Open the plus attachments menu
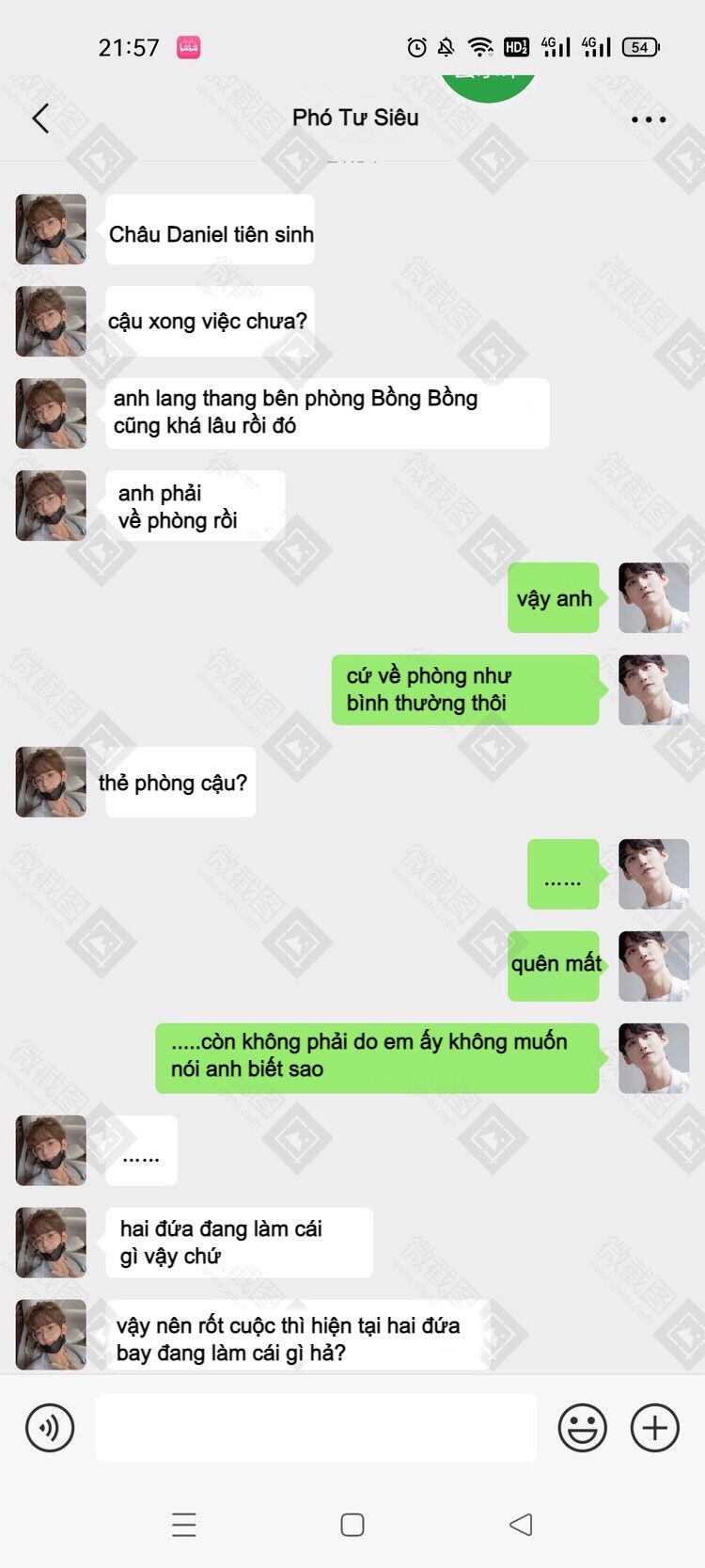 [655, 1428]
